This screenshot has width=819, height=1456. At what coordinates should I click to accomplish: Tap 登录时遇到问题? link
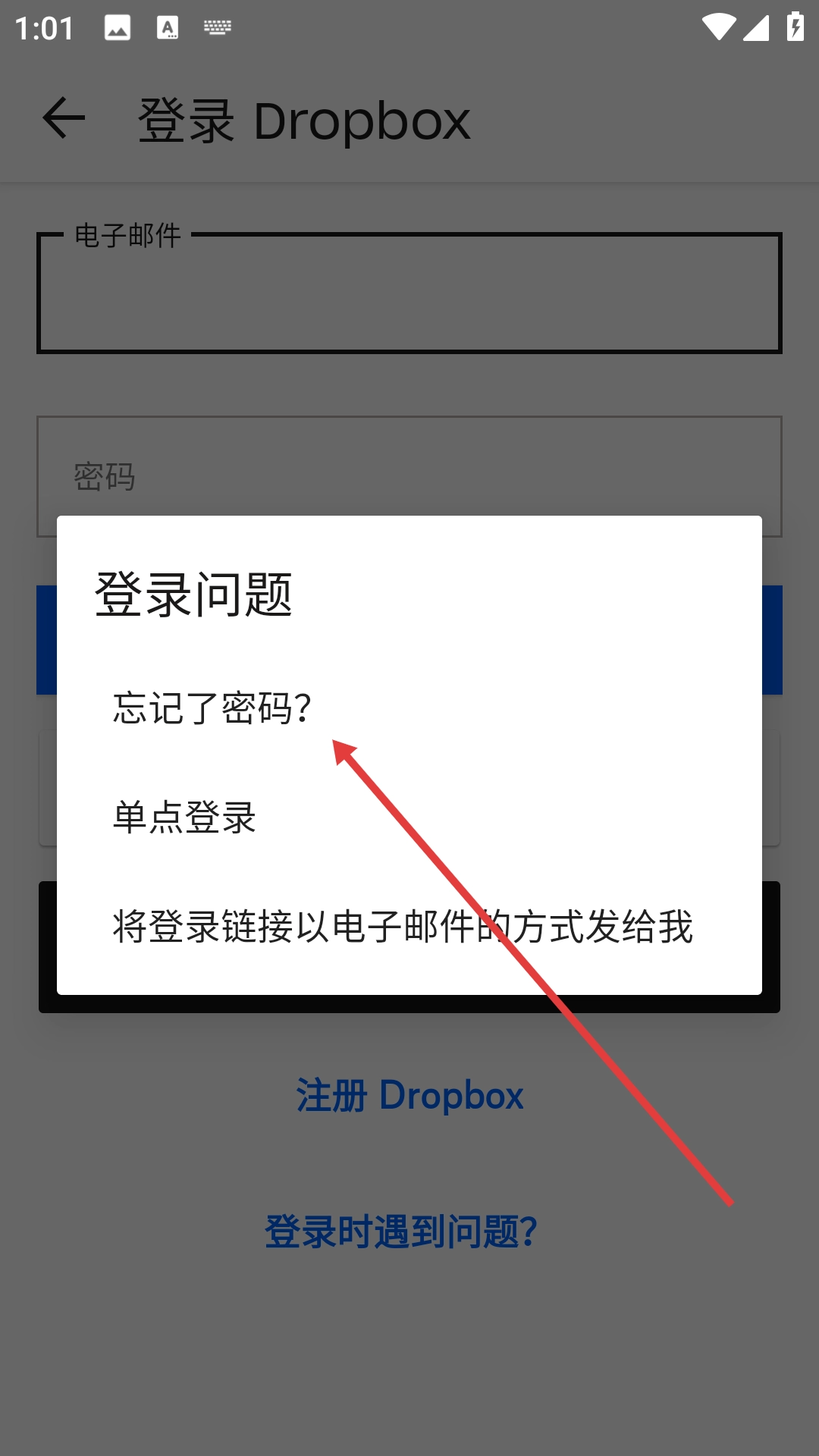[400, 1231]
